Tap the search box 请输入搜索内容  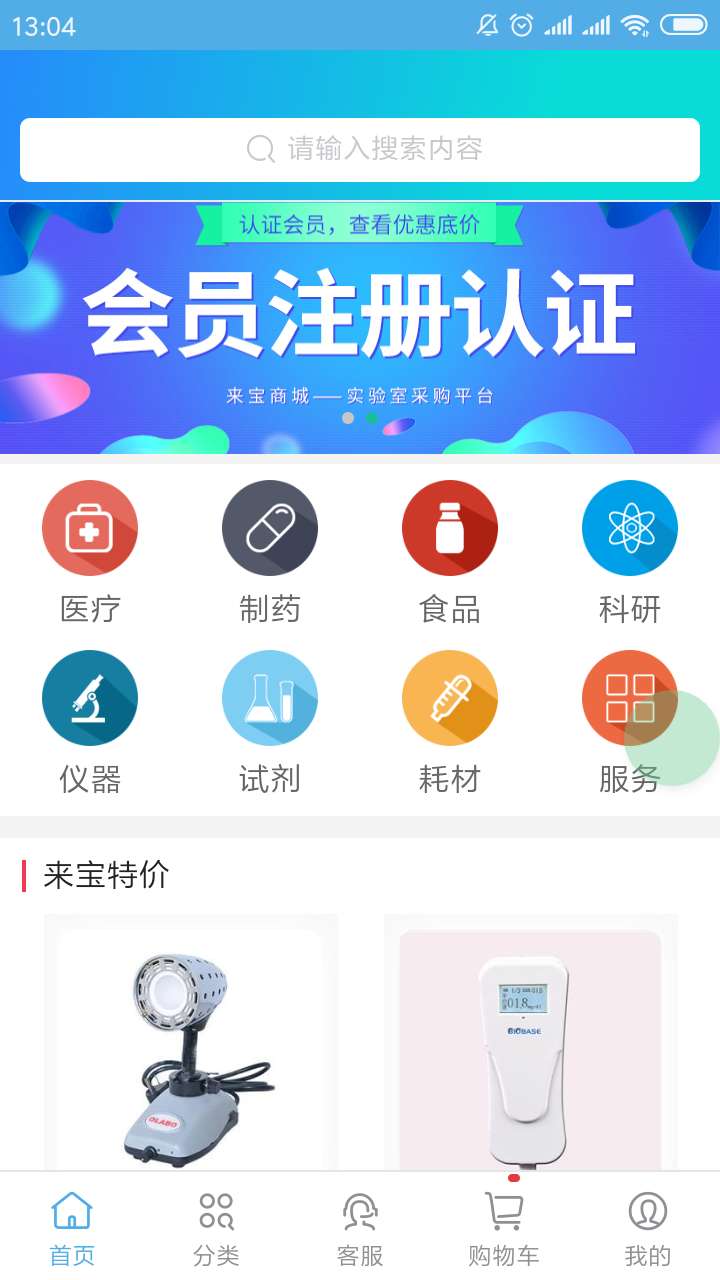pyautogui.click(x=360, y=150)
